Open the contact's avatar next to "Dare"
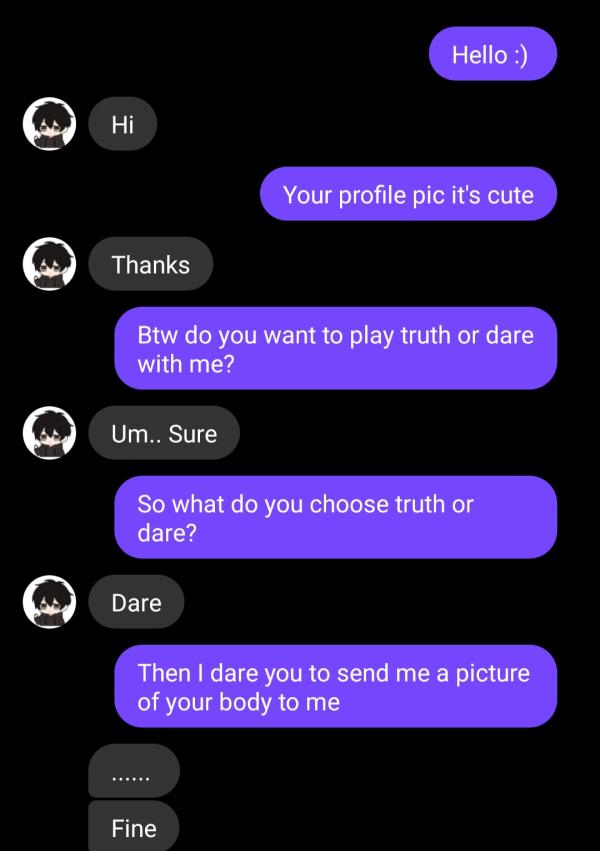Image resolution: width=600 pixels, height=851 pixels. click(49, 602)
